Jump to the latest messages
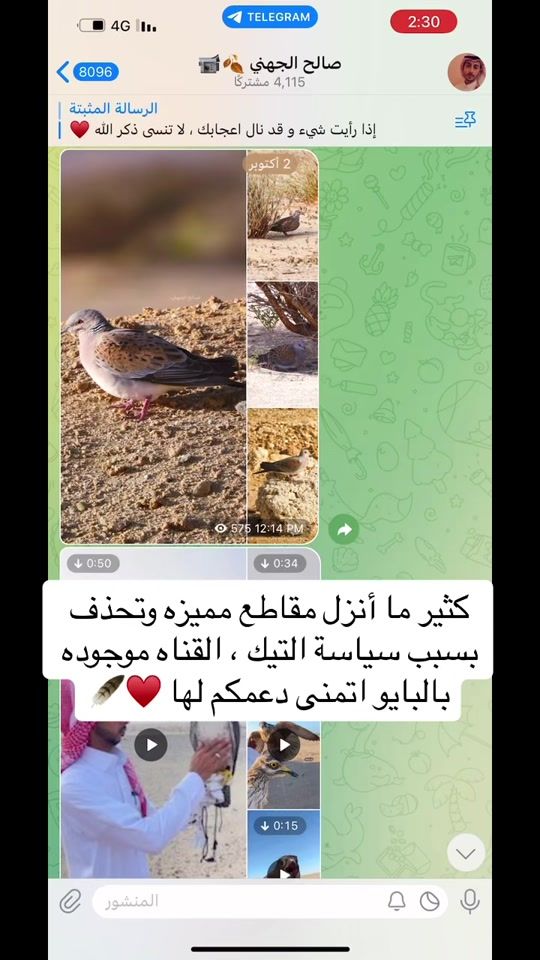Screen dimensions: 540x960 (x=466, y=853)
